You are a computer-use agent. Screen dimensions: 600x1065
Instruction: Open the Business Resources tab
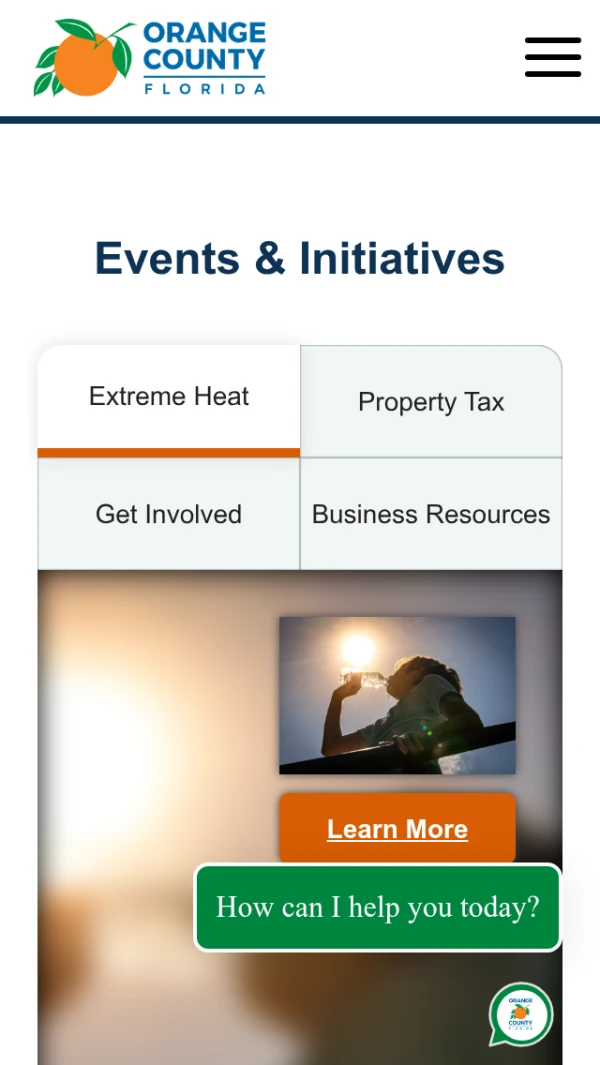coord(431,514)
